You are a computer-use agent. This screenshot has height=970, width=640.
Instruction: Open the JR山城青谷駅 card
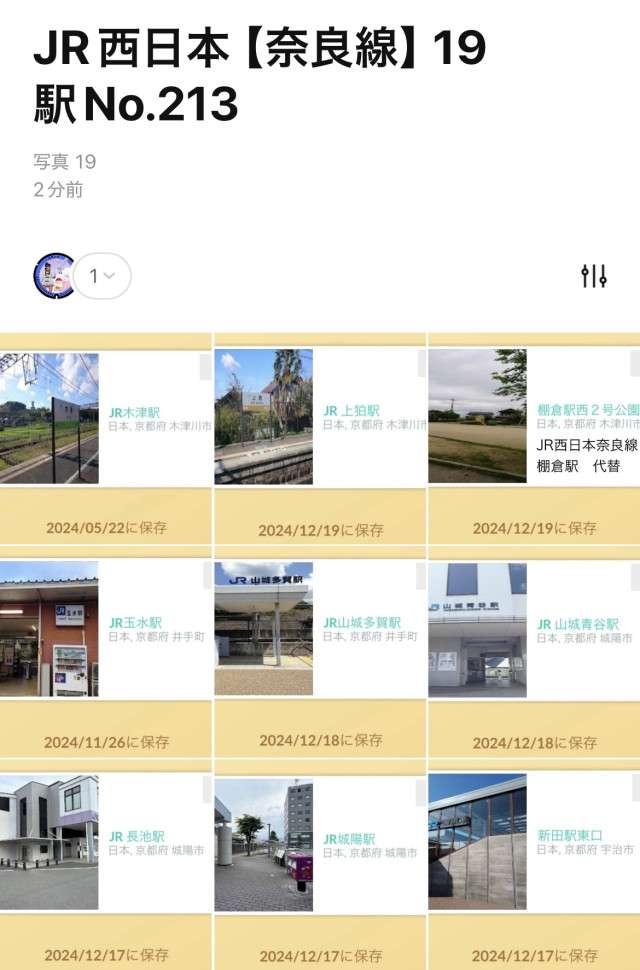(x=533, y=630)
